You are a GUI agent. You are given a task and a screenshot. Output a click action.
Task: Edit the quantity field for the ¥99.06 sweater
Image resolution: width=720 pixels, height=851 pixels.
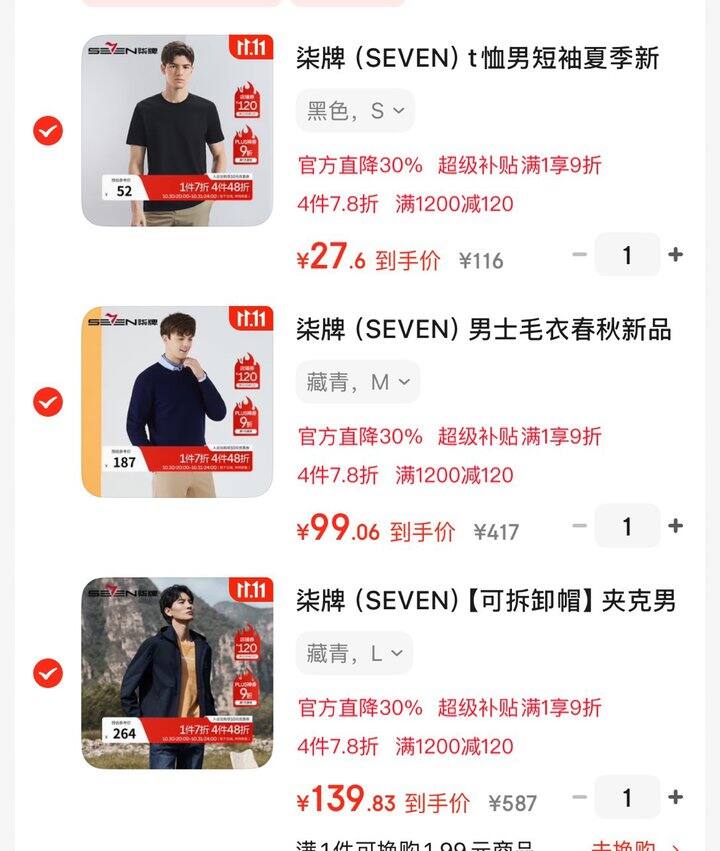(x=627, y=526)
